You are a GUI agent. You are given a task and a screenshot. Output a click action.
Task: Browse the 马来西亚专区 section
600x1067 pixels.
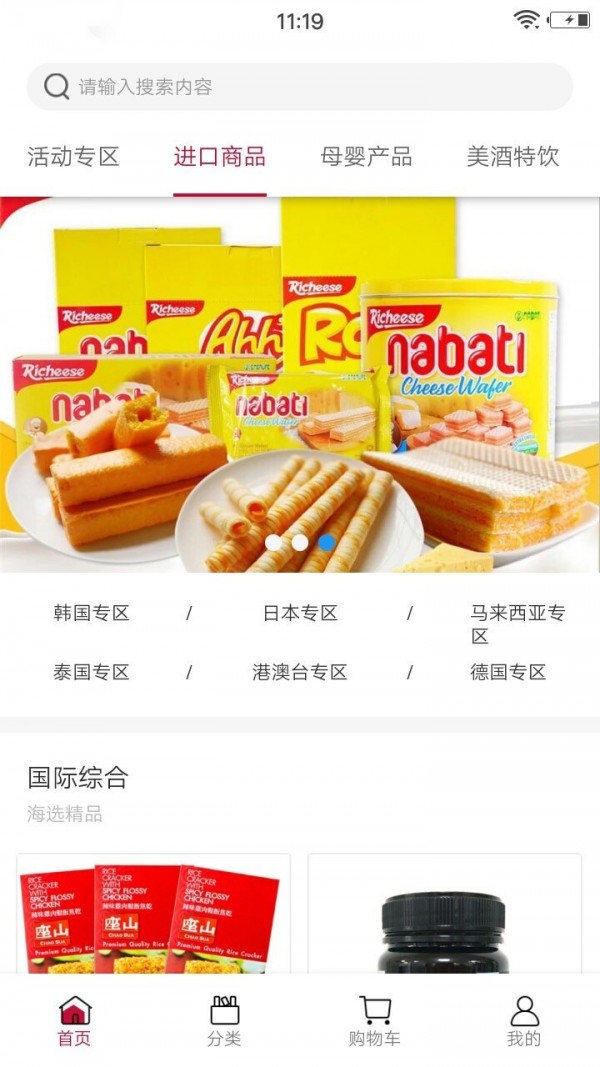517,624
